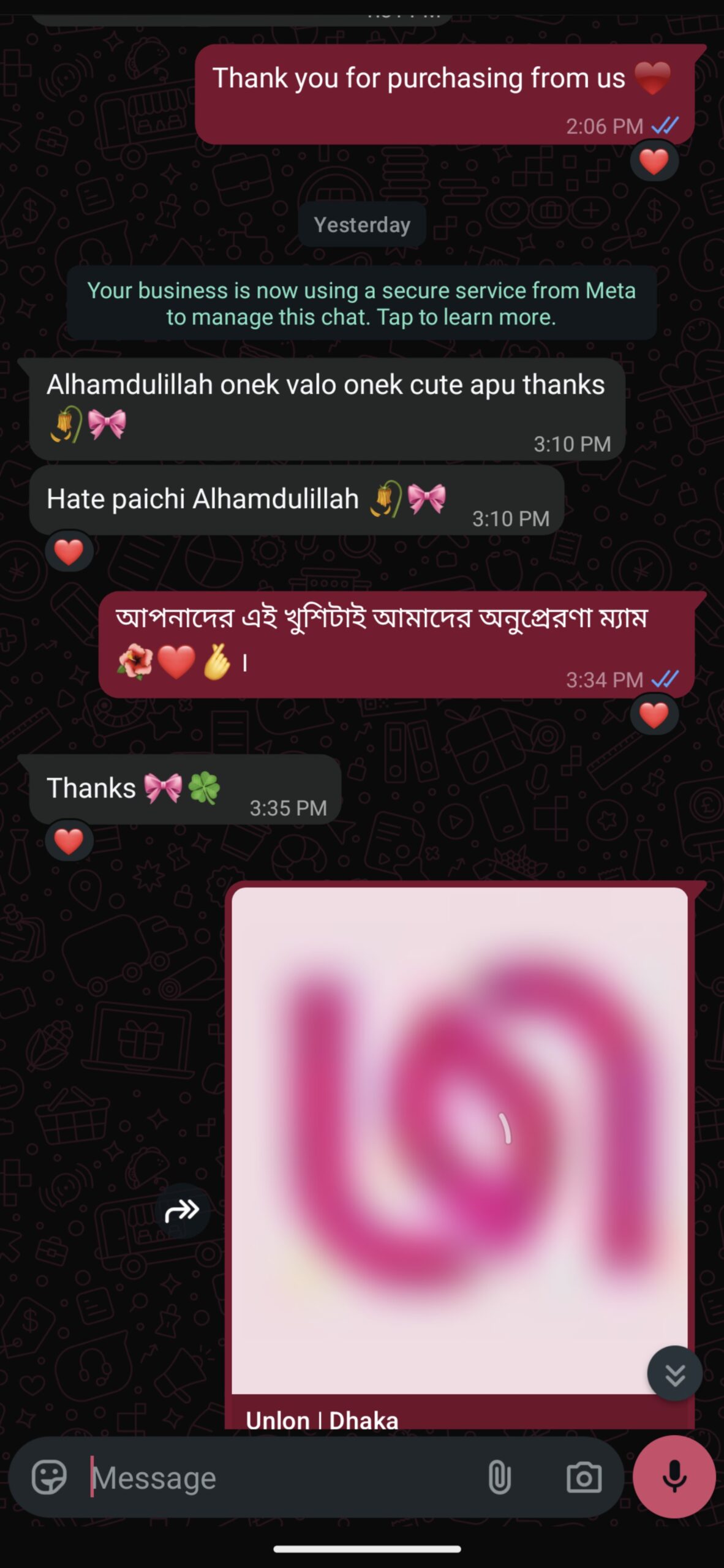View heart reaction on 2:06 PM message

654,162
